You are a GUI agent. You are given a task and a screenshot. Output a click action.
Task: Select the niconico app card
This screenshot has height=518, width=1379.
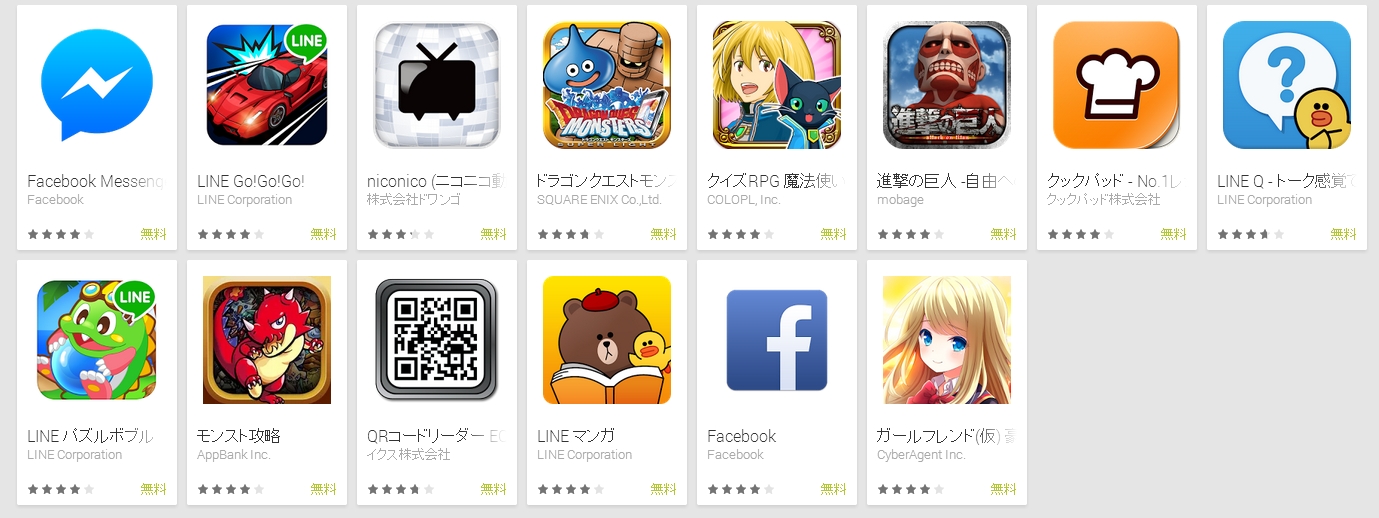tap(437, 86)
